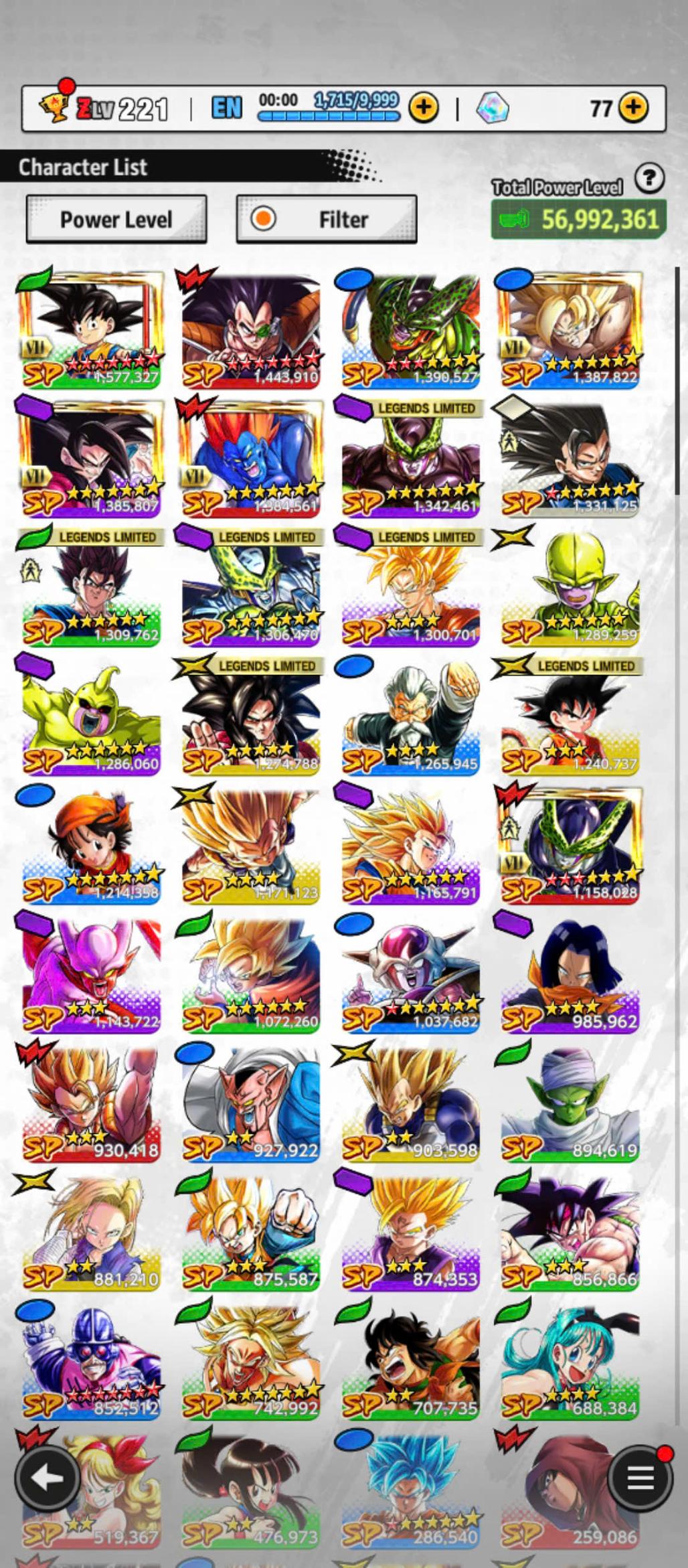View character with power 688,384
Screen dimensions: 688x1568
click(570, 1360)
